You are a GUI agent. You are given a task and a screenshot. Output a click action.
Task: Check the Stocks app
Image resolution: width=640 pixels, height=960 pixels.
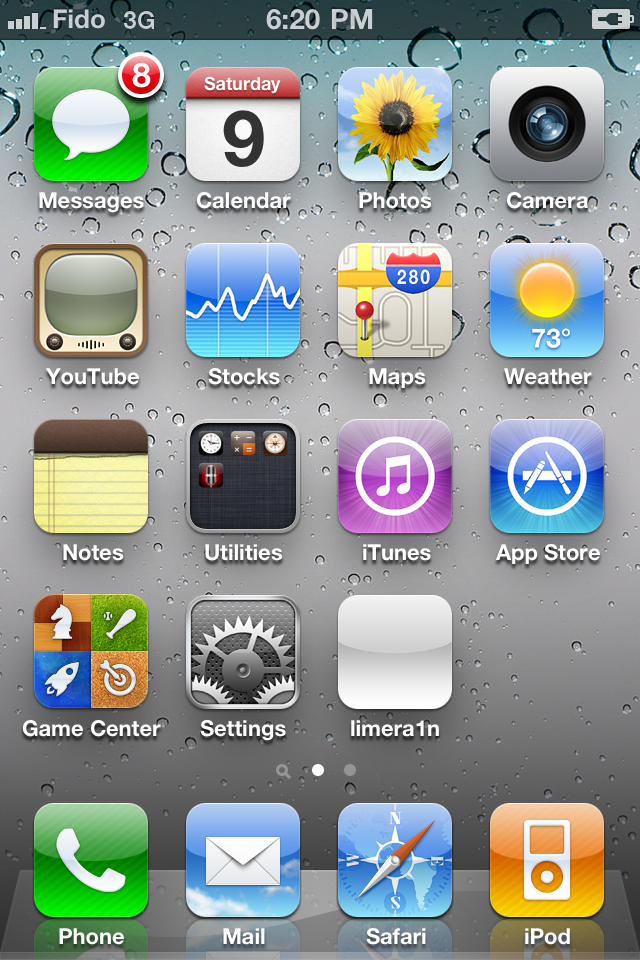(243, 301)
